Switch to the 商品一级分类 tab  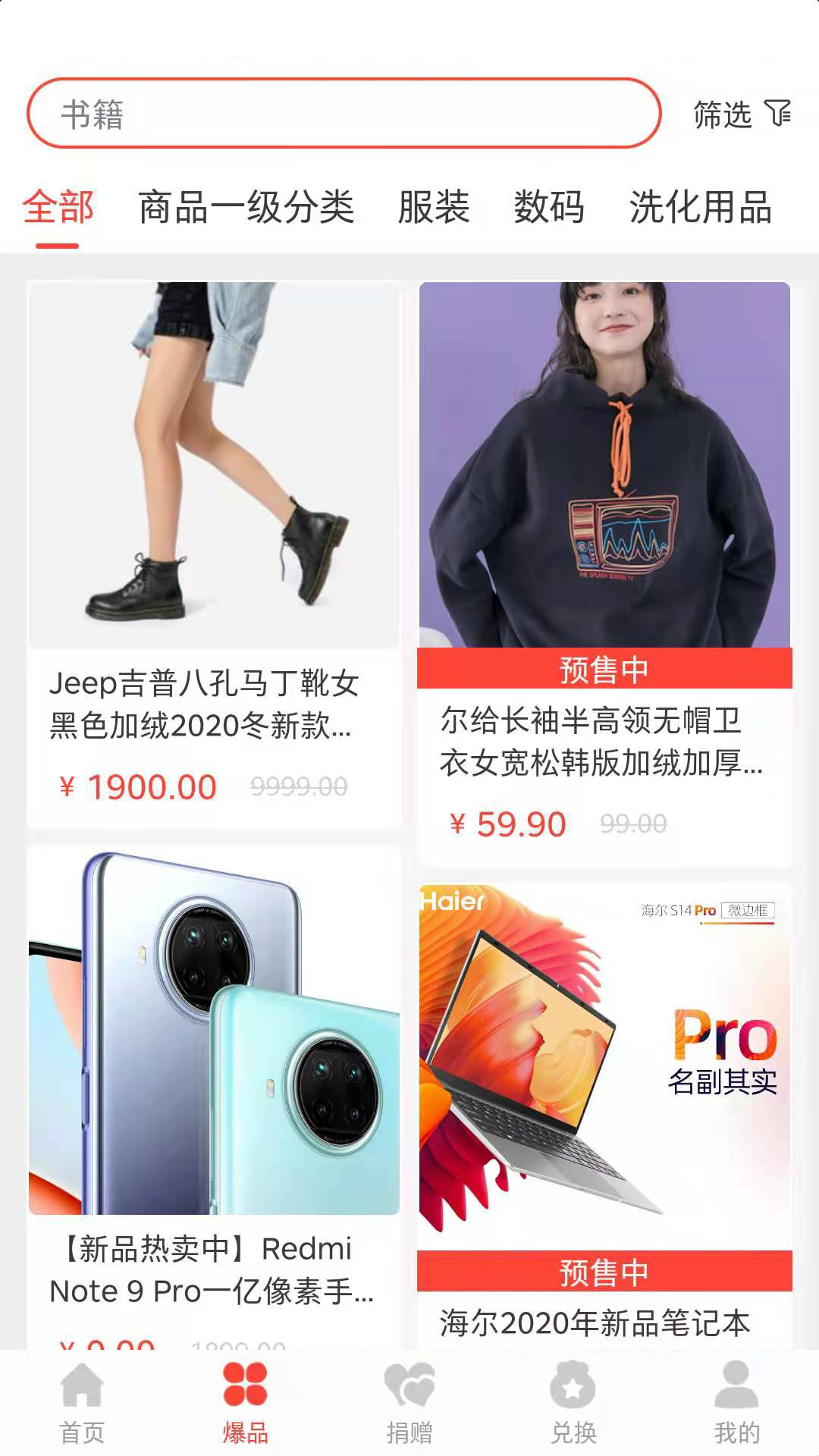point(246,207)
